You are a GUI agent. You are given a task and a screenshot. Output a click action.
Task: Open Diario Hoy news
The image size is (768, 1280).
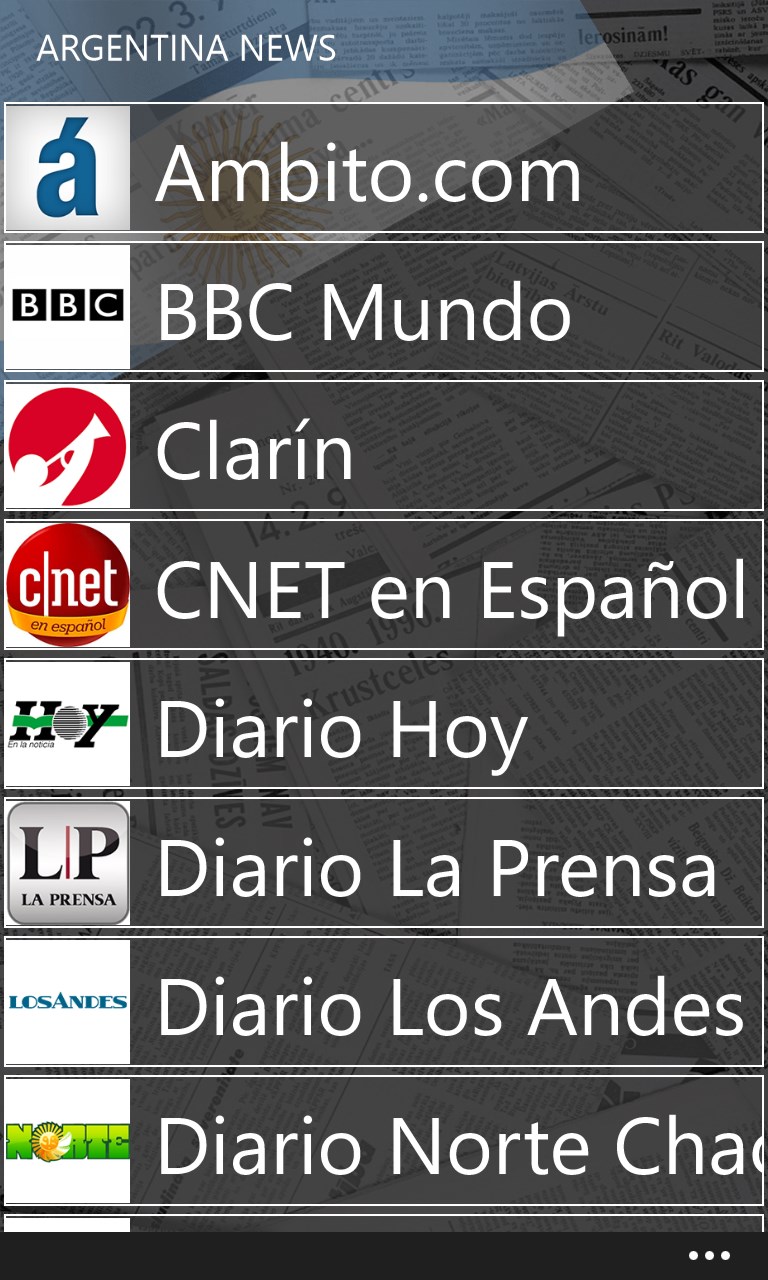384,724
